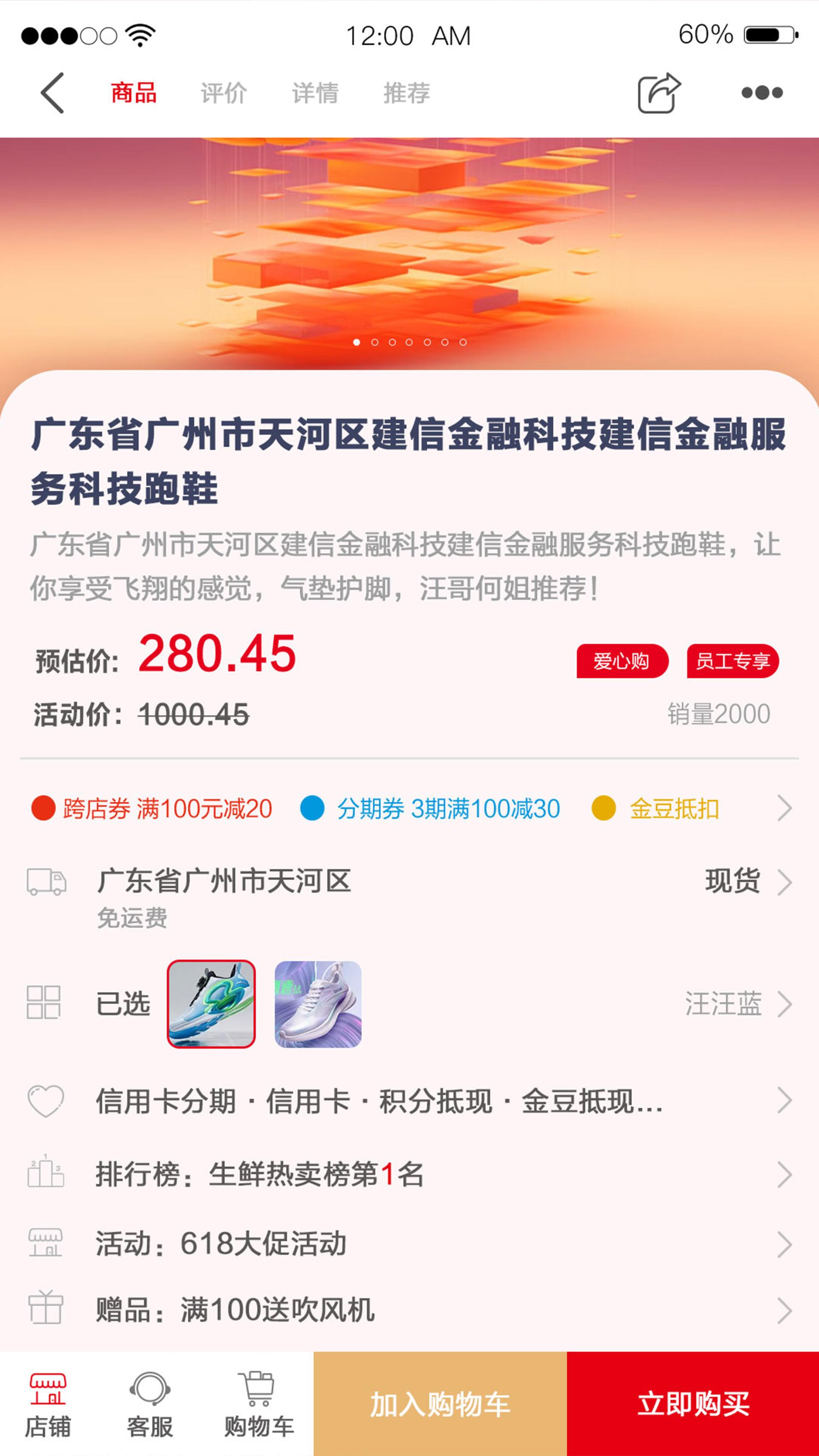Open the coupon list with 跨店券
Screen dimensions: 819x1456
[x=409, y=808]
